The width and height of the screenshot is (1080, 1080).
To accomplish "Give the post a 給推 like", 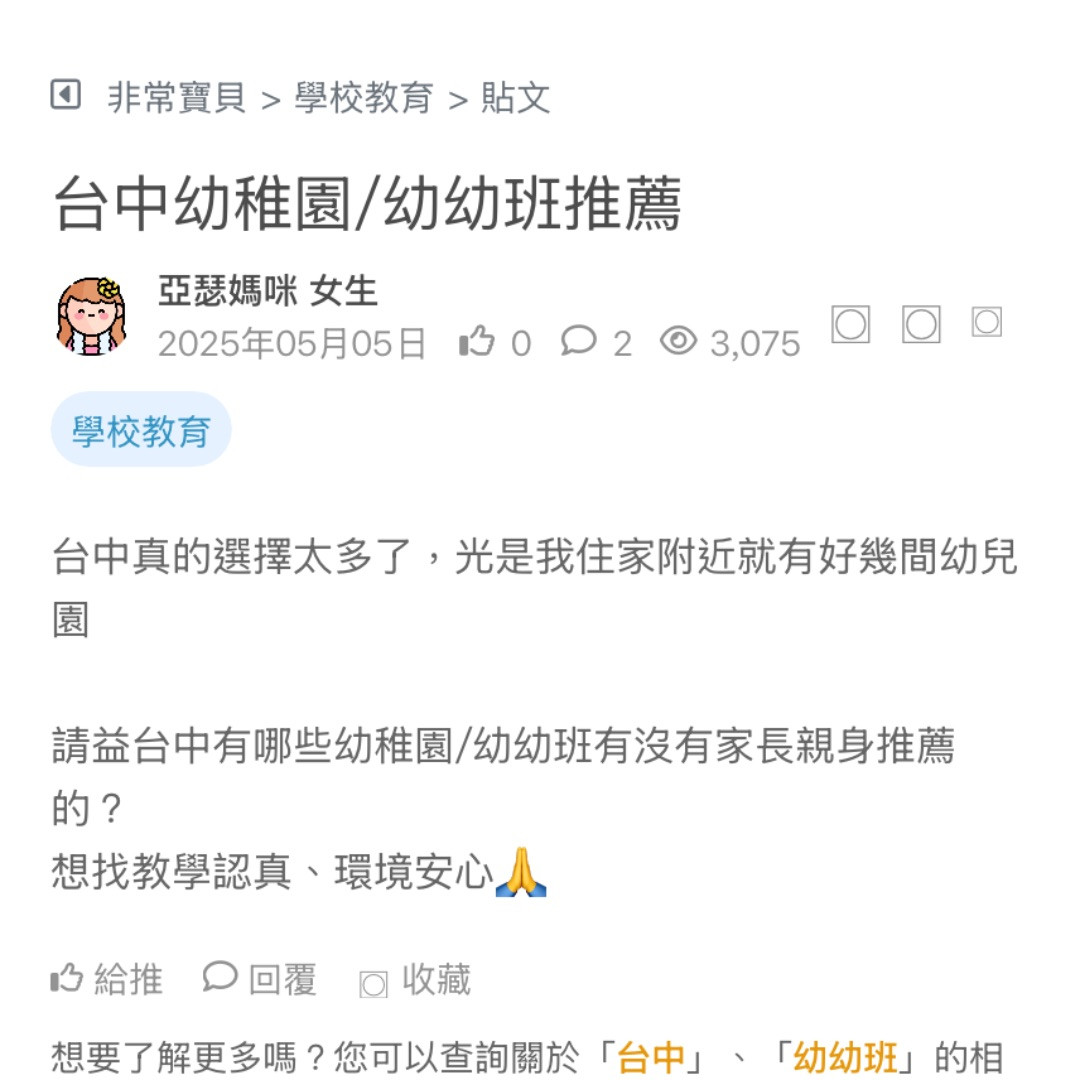I will point(107,979).
